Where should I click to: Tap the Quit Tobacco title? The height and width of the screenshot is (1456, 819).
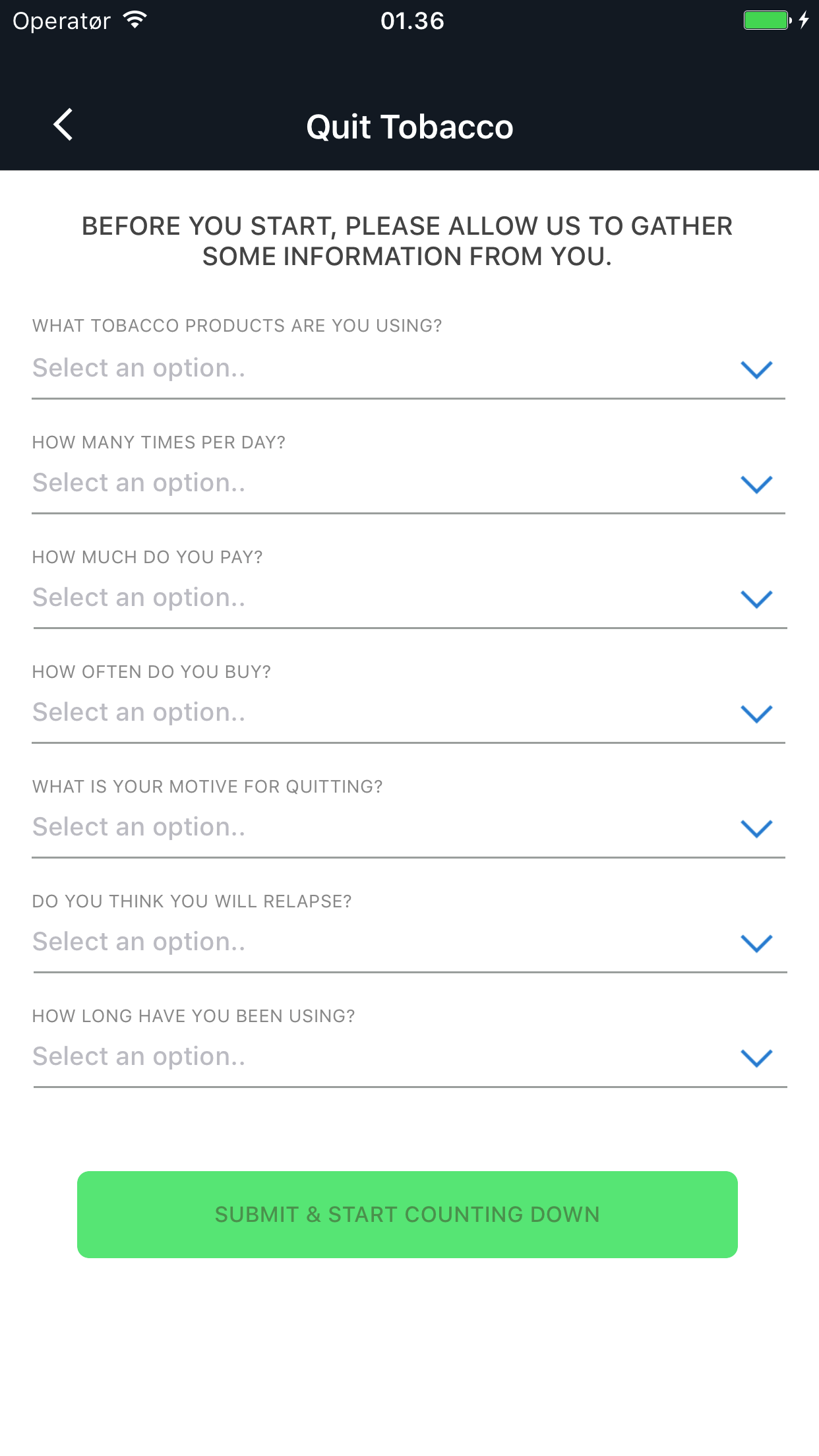[x=409, y=127]
